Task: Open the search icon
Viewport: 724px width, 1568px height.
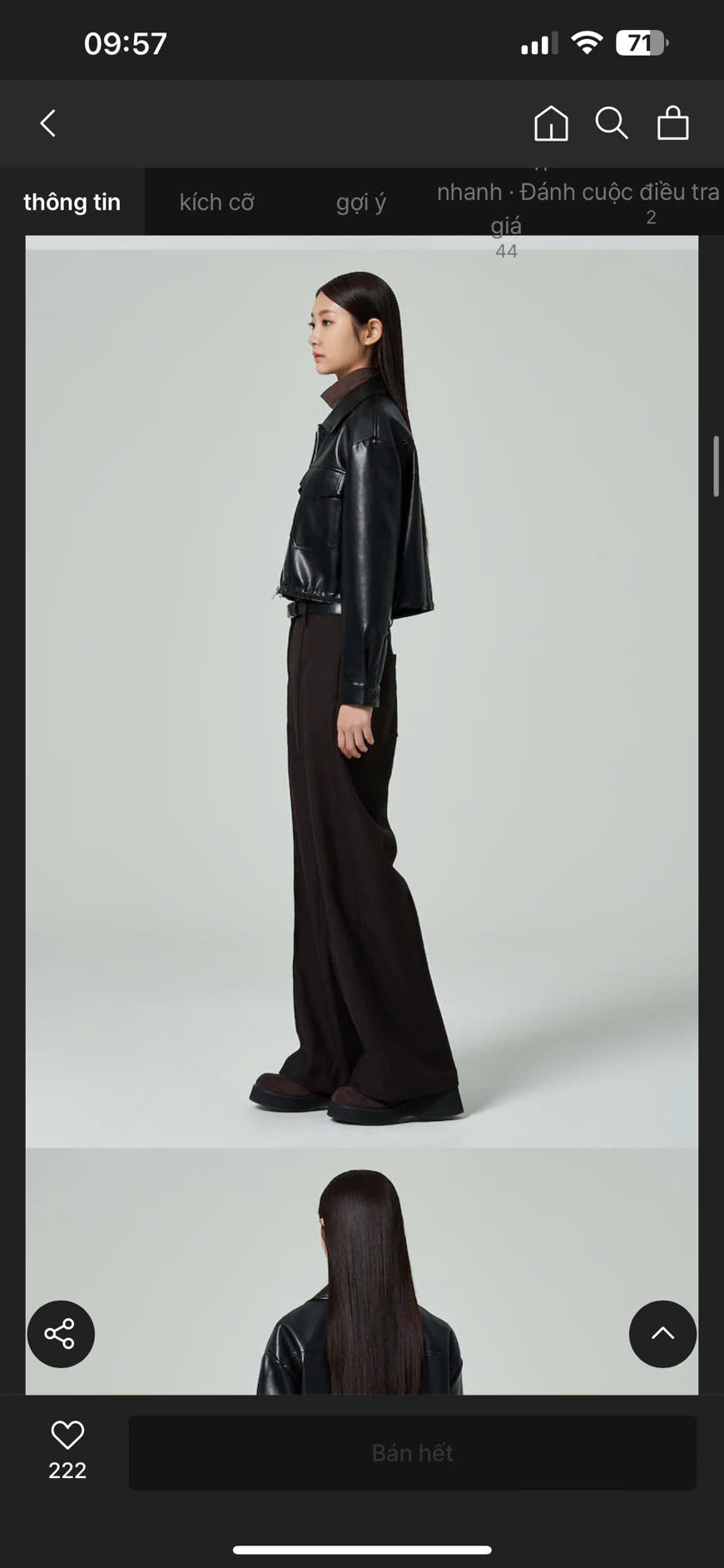Action: pyautogui.click(x=612, y=123)
